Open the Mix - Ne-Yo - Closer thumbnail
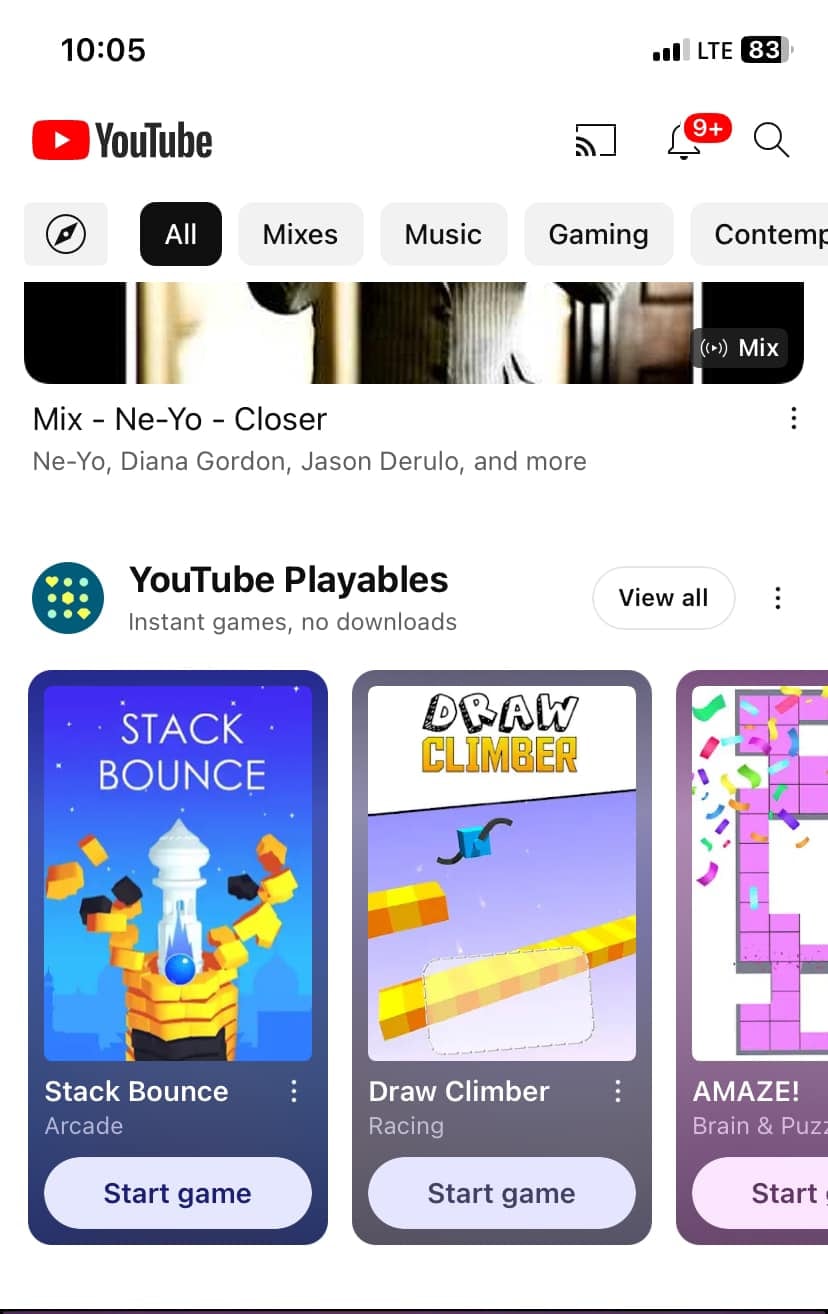This screenshot has width=828, height=1314. [x=414, y=332]
